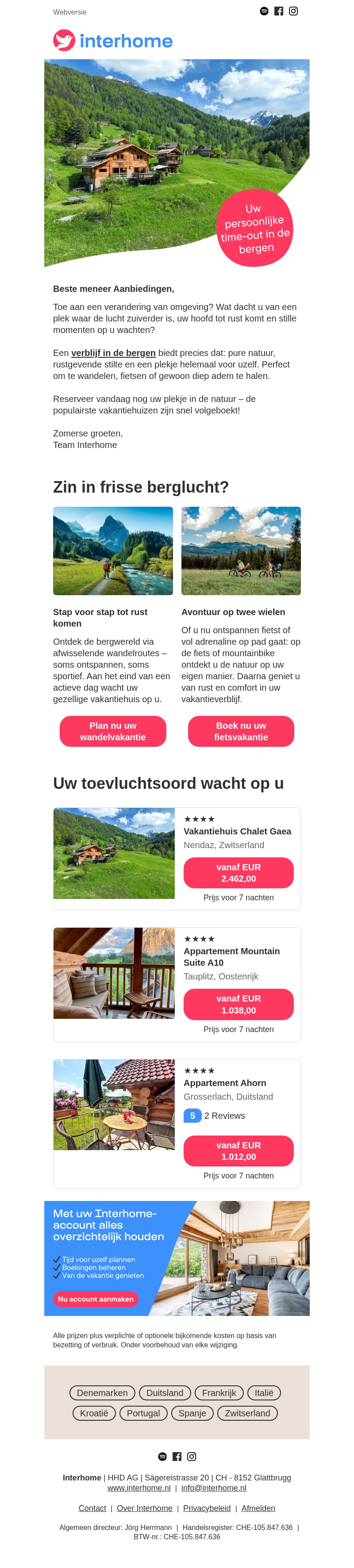
Task: Choose the Italië country chip
Action: 264,1393
